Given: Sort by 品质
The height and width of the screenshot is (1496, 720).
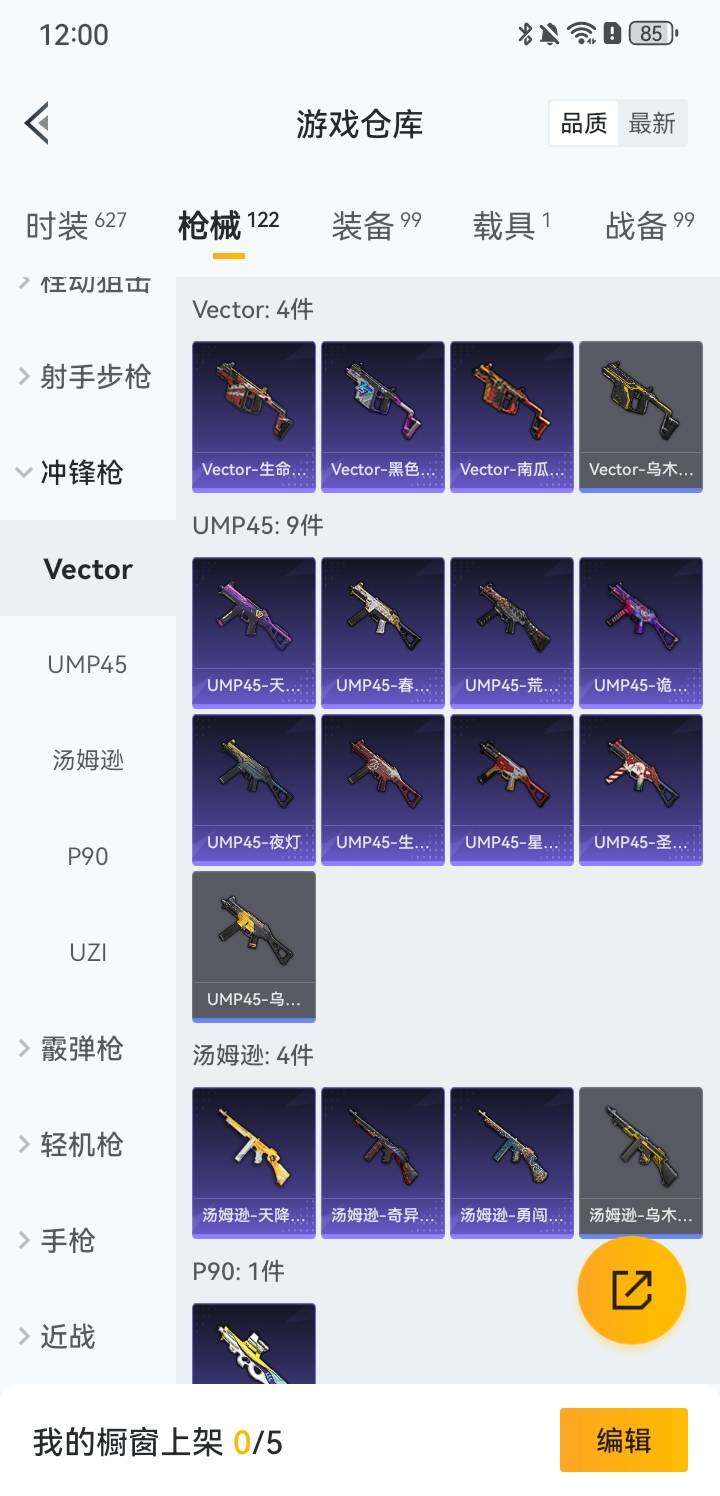Looking at the screenshot, I should pyautogui.click(x=584, y=124).
